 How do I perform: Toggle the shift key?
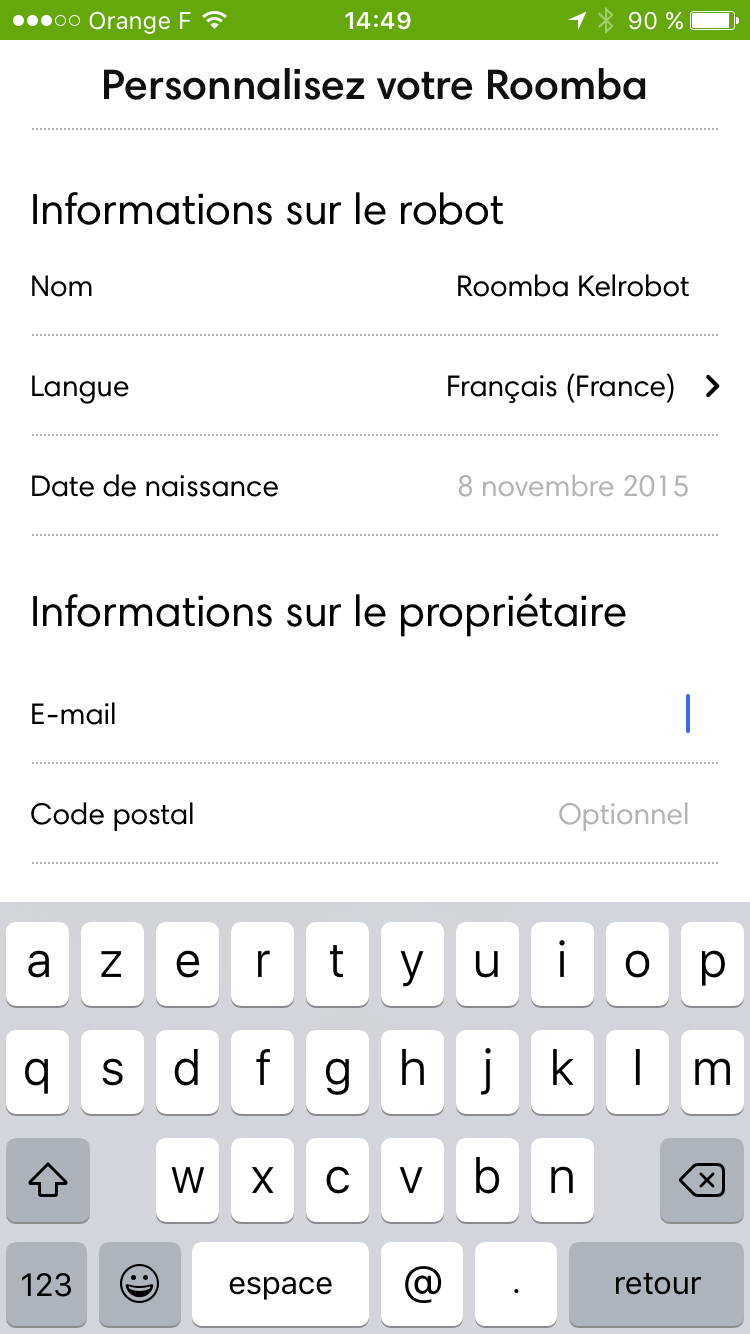(48, 1180)
